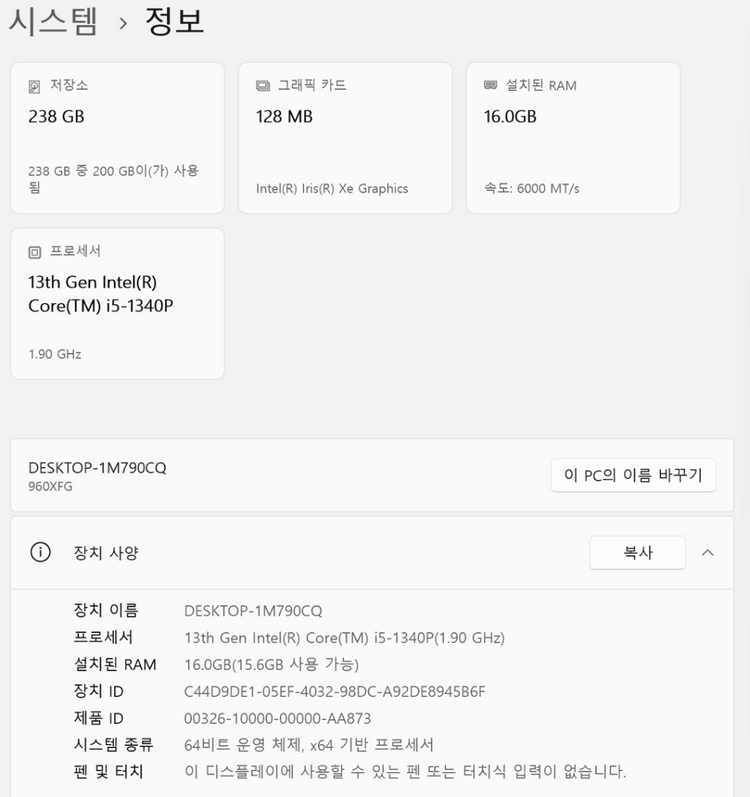Select the device name DESKTOP-1M790CQ
This screenshot has width=750, height=797.
[x=95, y=467]
